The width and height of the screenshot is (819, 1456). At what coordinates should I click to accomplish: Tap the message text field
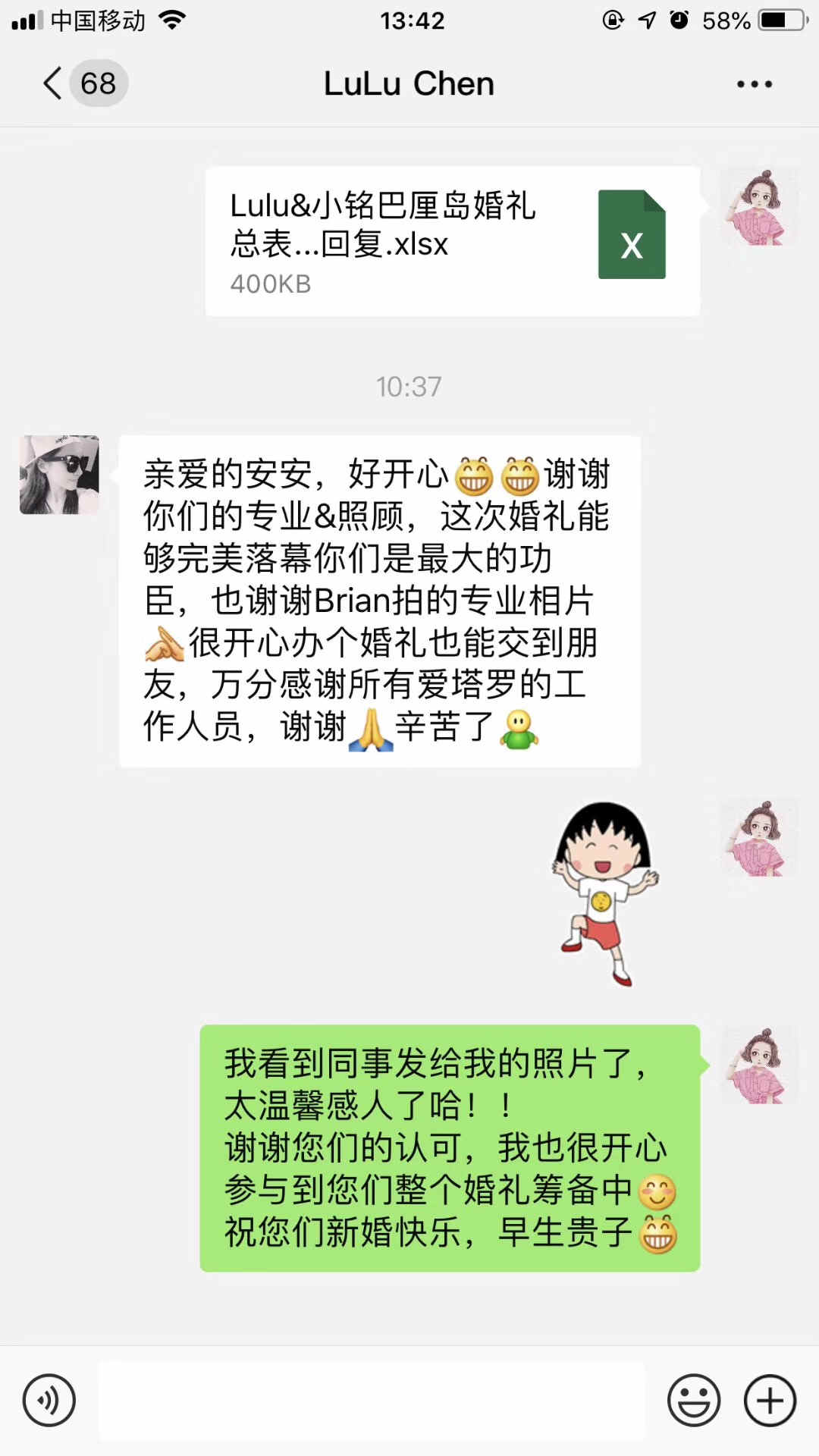pyautogui.click(x=372, y=1400)
